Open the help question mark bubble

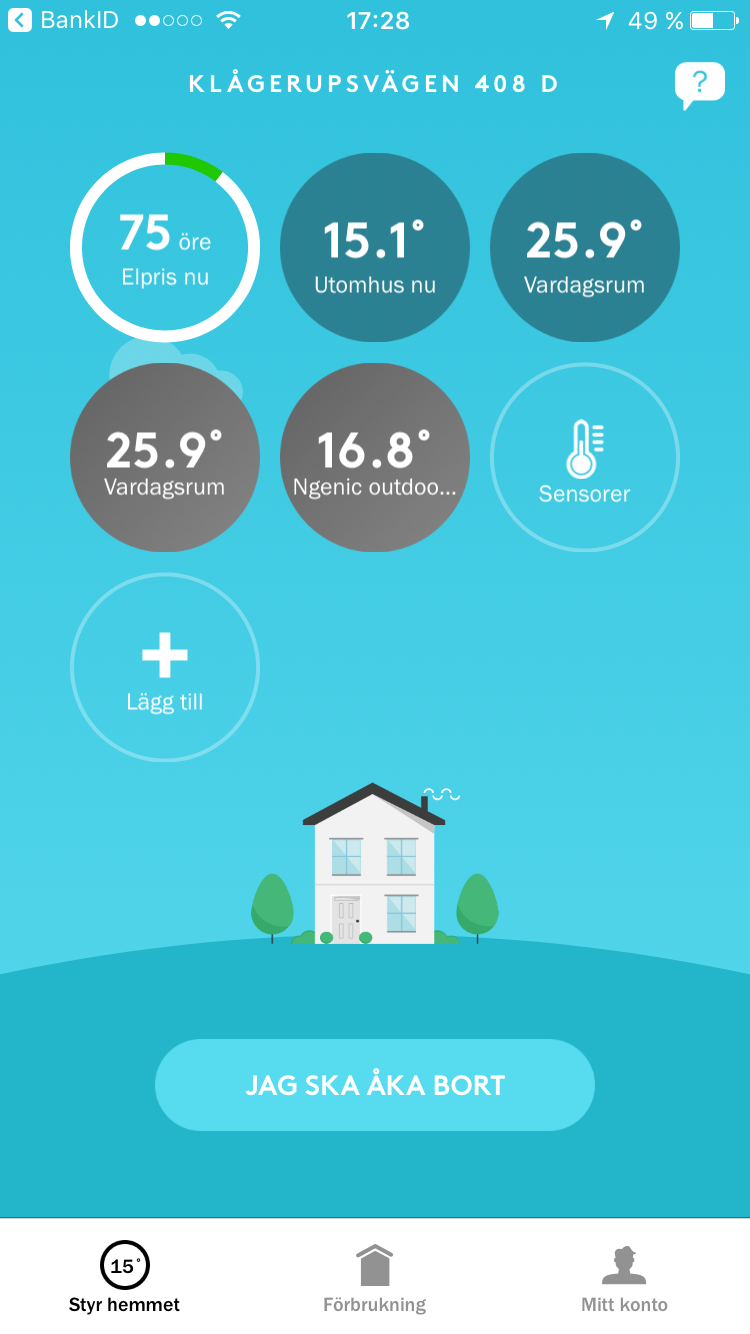tap(699, 85)
